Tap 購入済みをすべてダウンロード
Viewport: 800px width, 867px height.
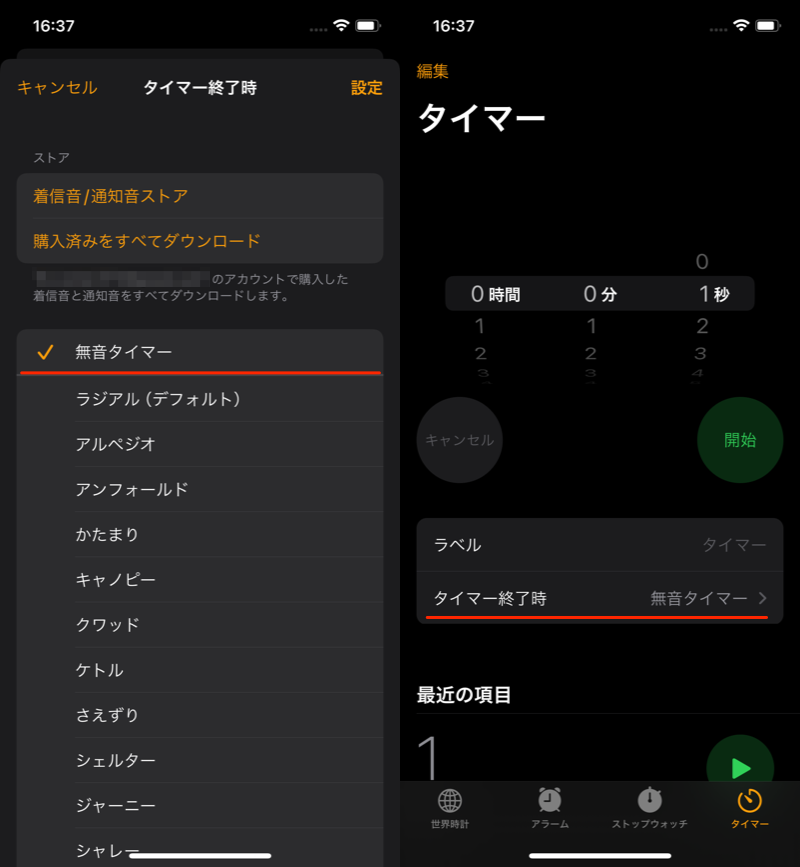[147, 241]
